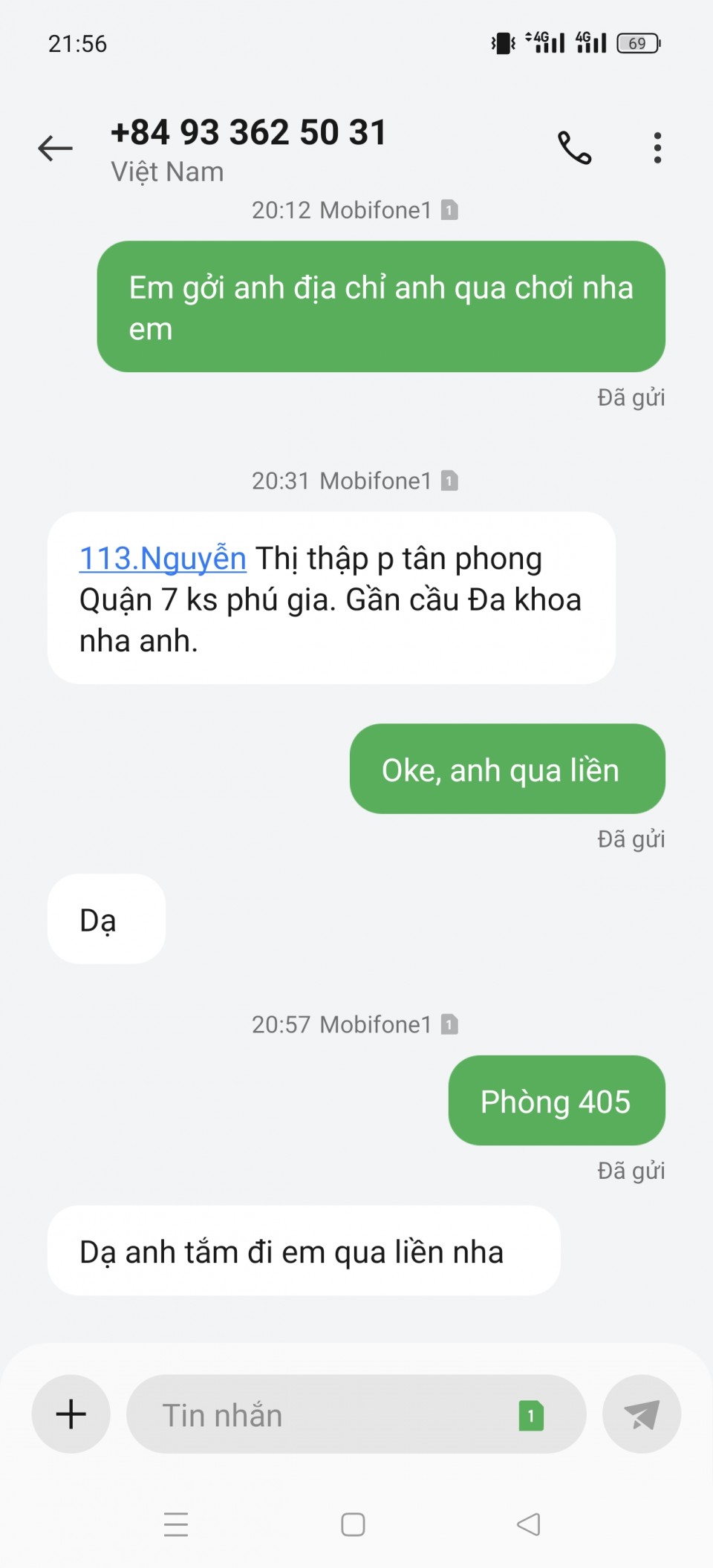Go to the home screen via the navigation bar

(353, 1524)
